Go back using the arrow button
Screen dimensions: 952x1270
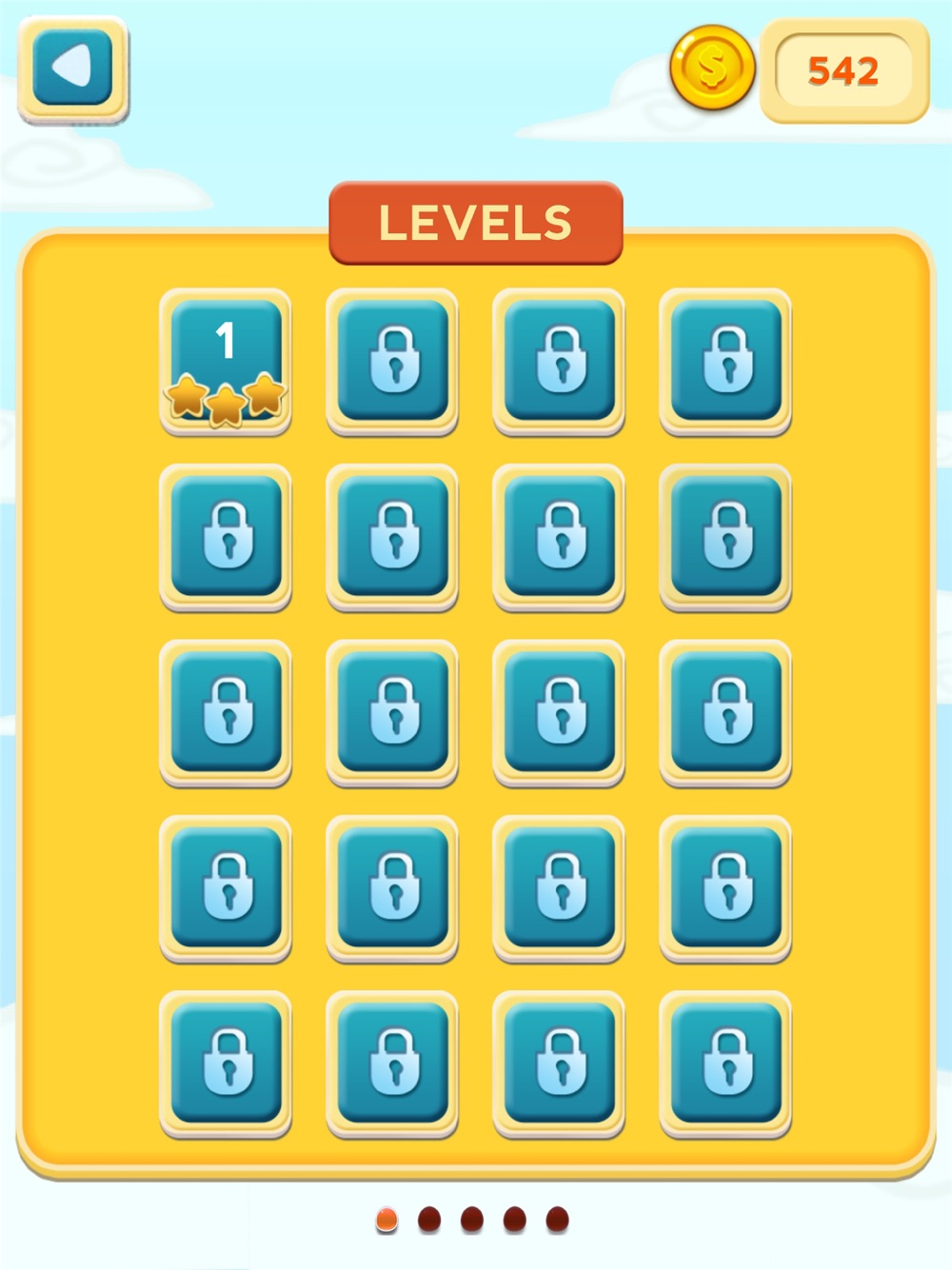pos(72,69)
